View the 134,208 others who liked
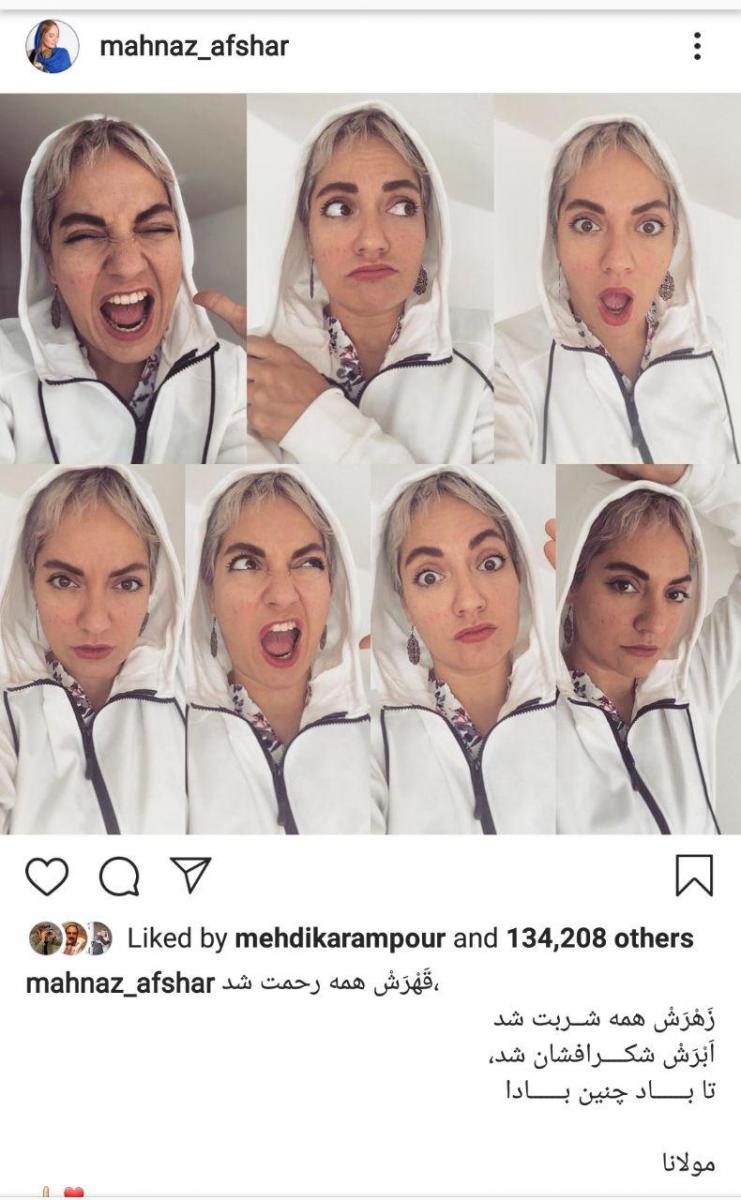741x1200 pixels. click(x=600, y=938)
